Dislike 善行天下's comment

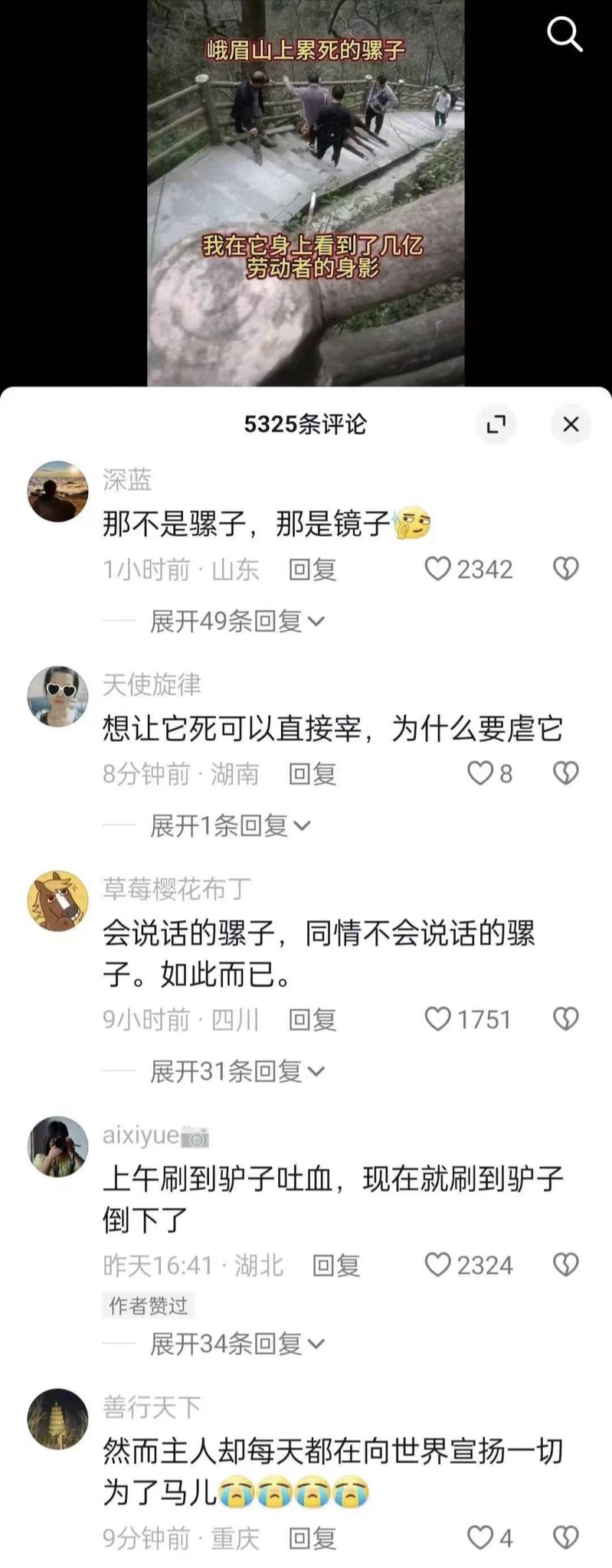(x=565, y=1537)
